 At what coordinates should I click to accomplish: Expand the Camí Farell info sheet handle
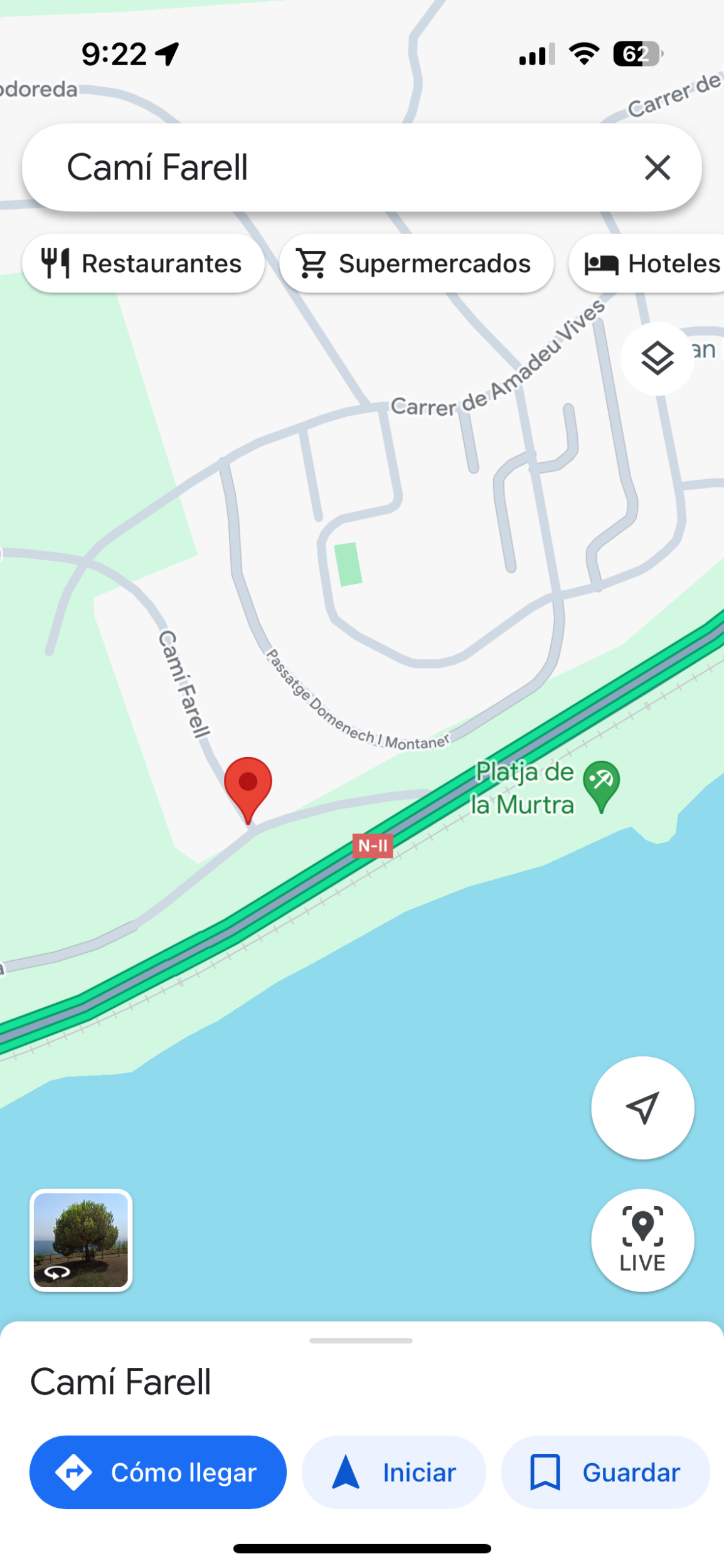click(361, 1340)
